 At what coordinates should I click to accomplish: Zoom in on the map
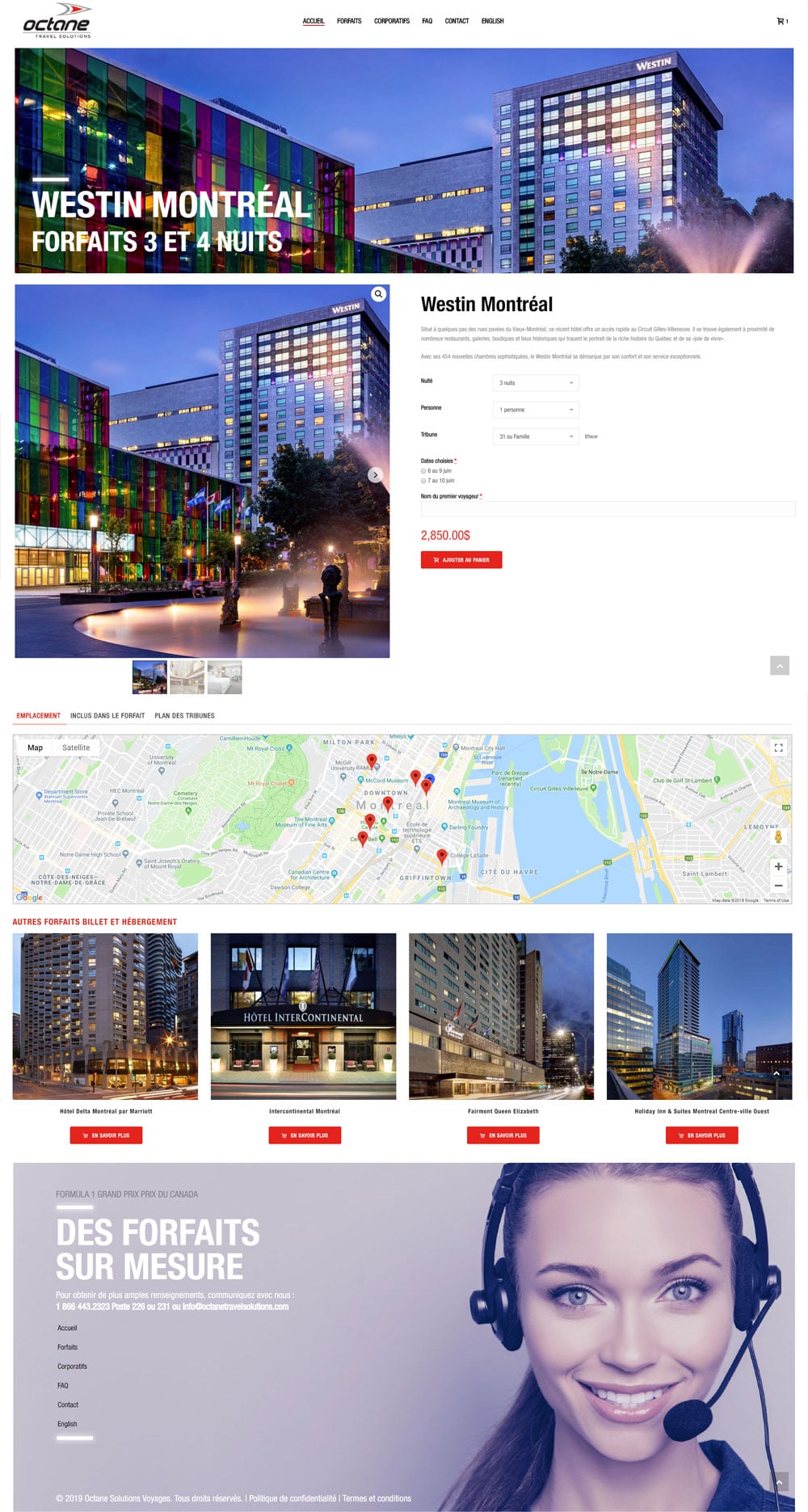[x=778, y=866]
